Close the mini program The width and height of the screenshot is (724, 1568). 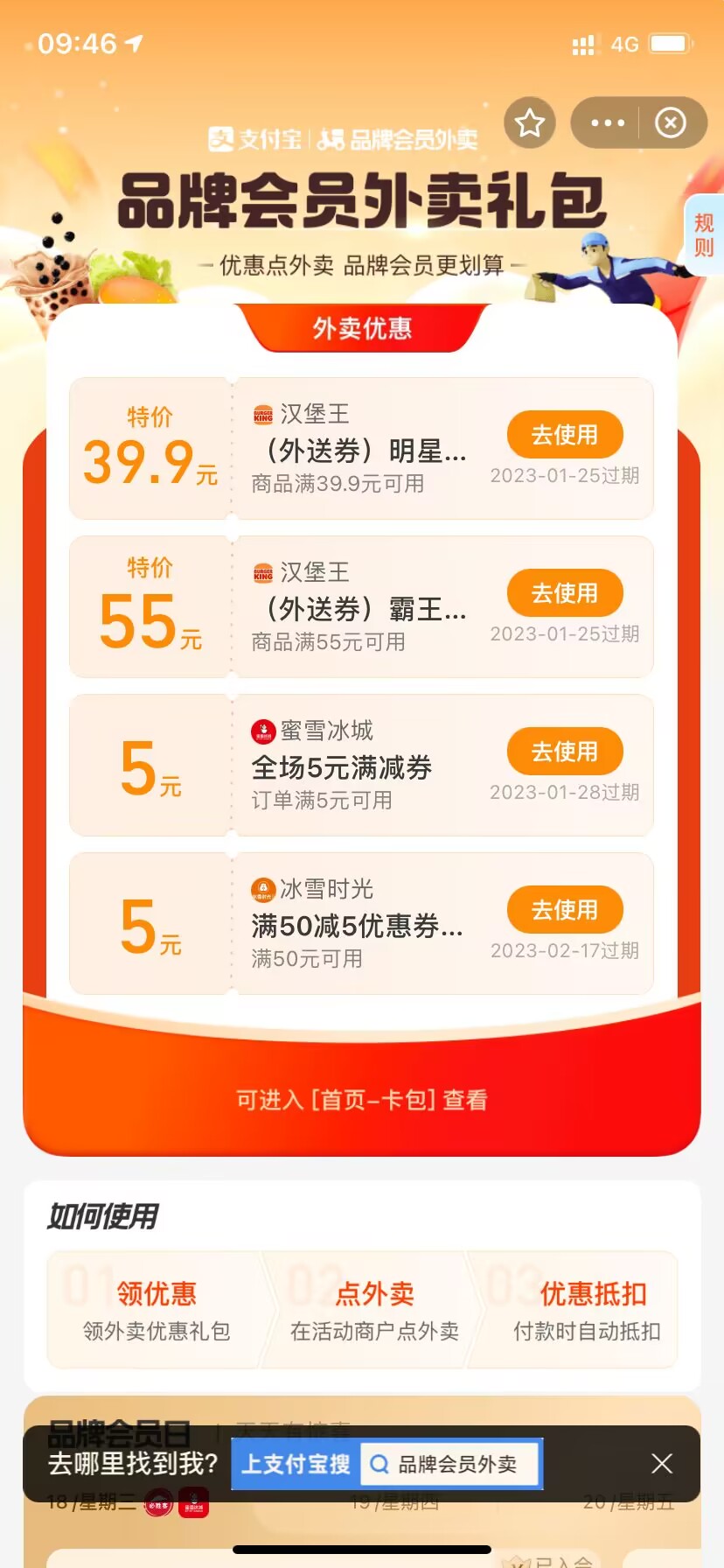click(671, 123)
